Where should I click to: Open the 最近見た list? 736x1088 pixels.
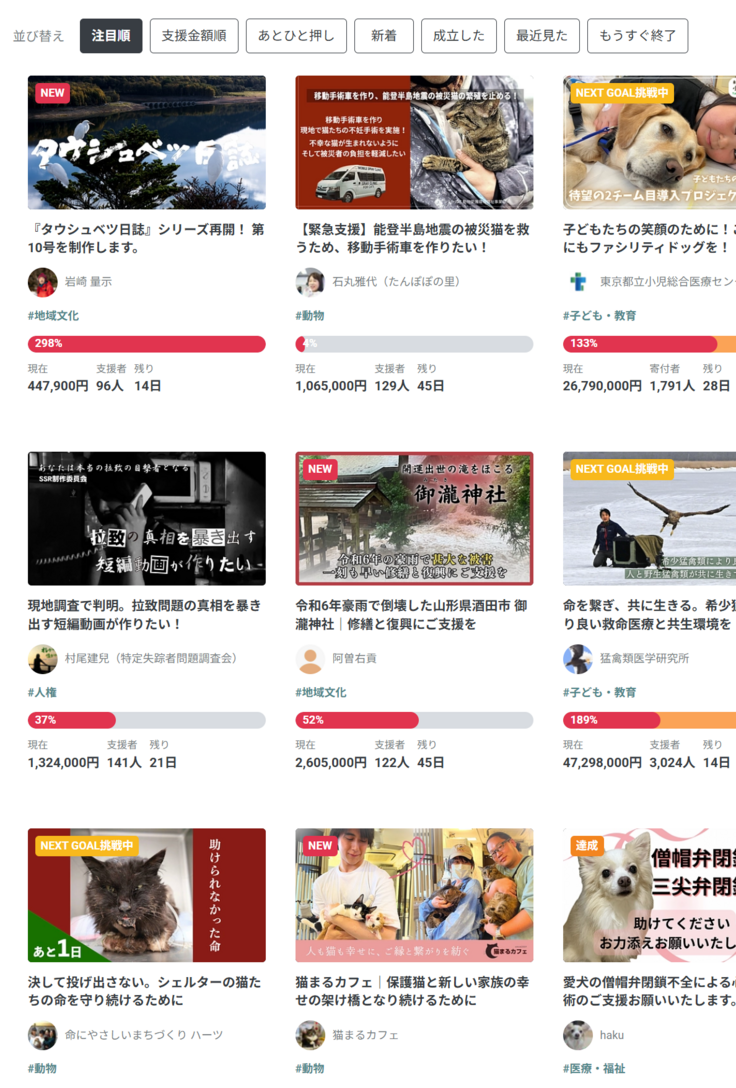click(x=542, y=36)
